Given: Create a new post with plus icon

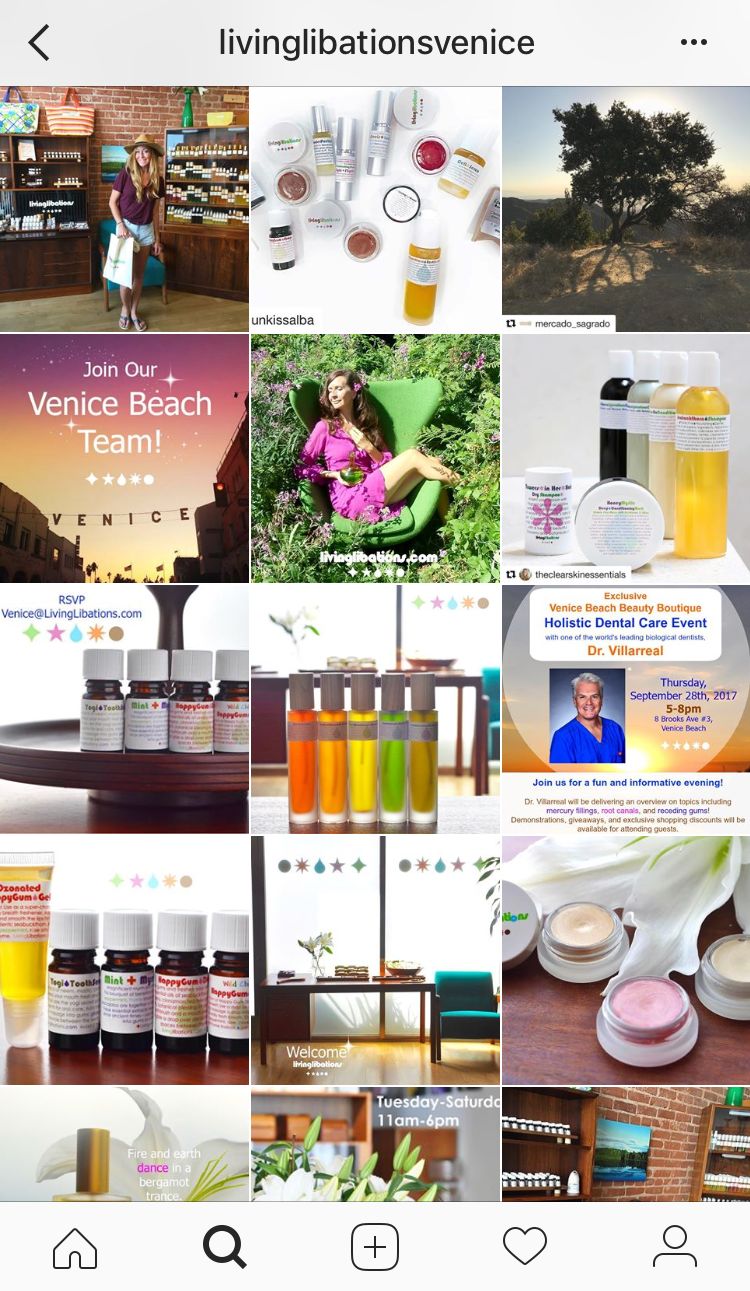Looking at the screenshot, I should [x=375, y=1247].
